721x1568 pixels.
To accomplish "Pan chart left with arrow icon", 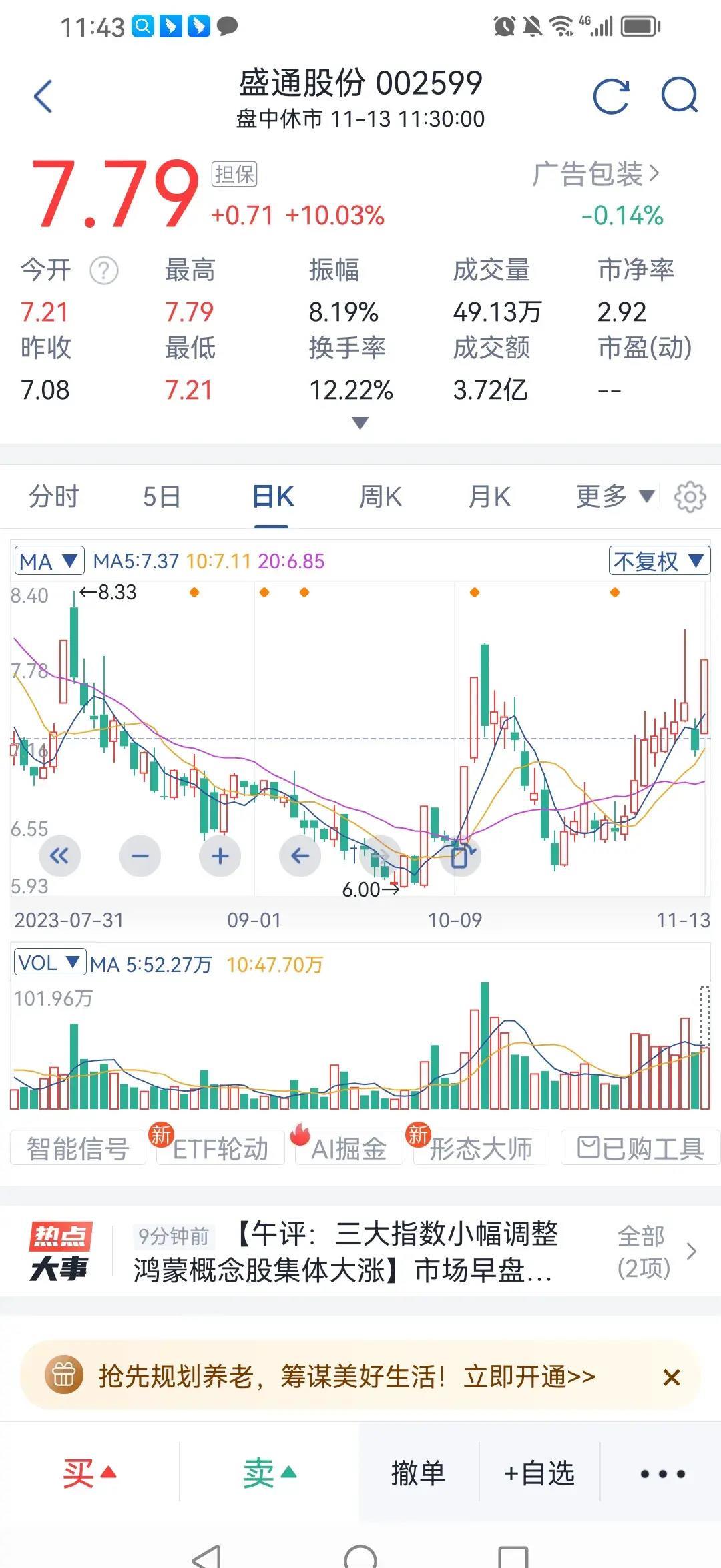I will (300, 855).
